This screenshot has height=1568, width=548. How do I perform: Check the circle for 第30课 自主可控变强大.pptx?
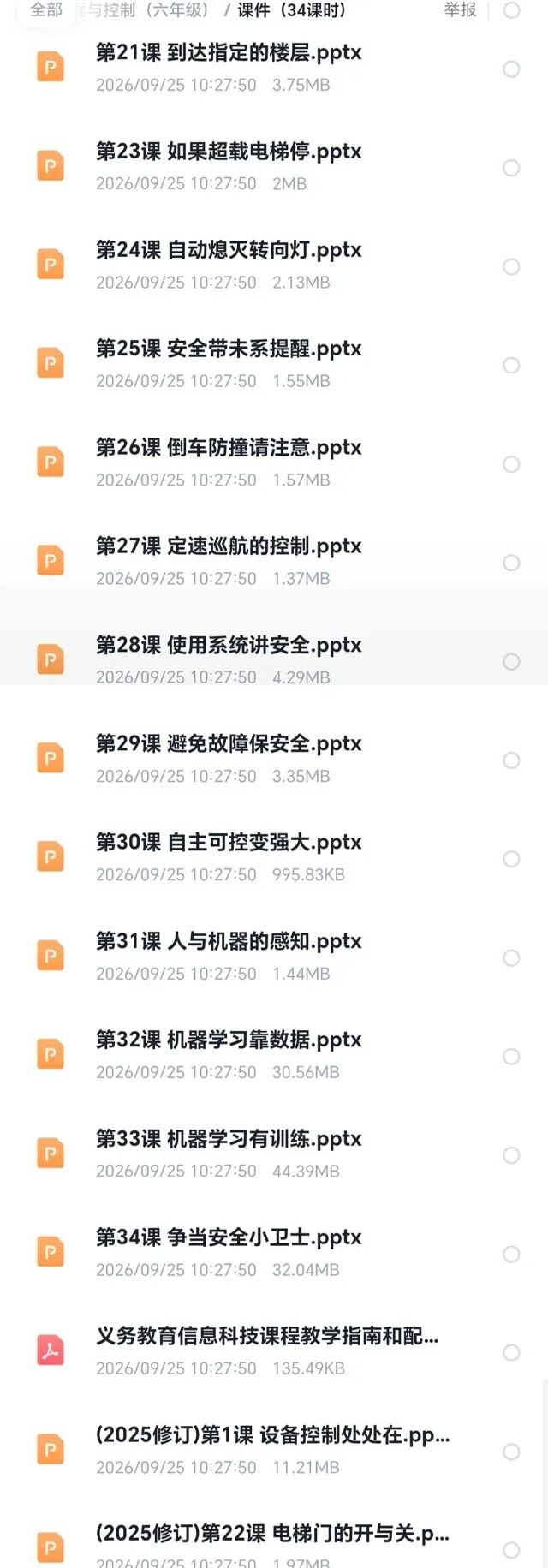[511, 859]
